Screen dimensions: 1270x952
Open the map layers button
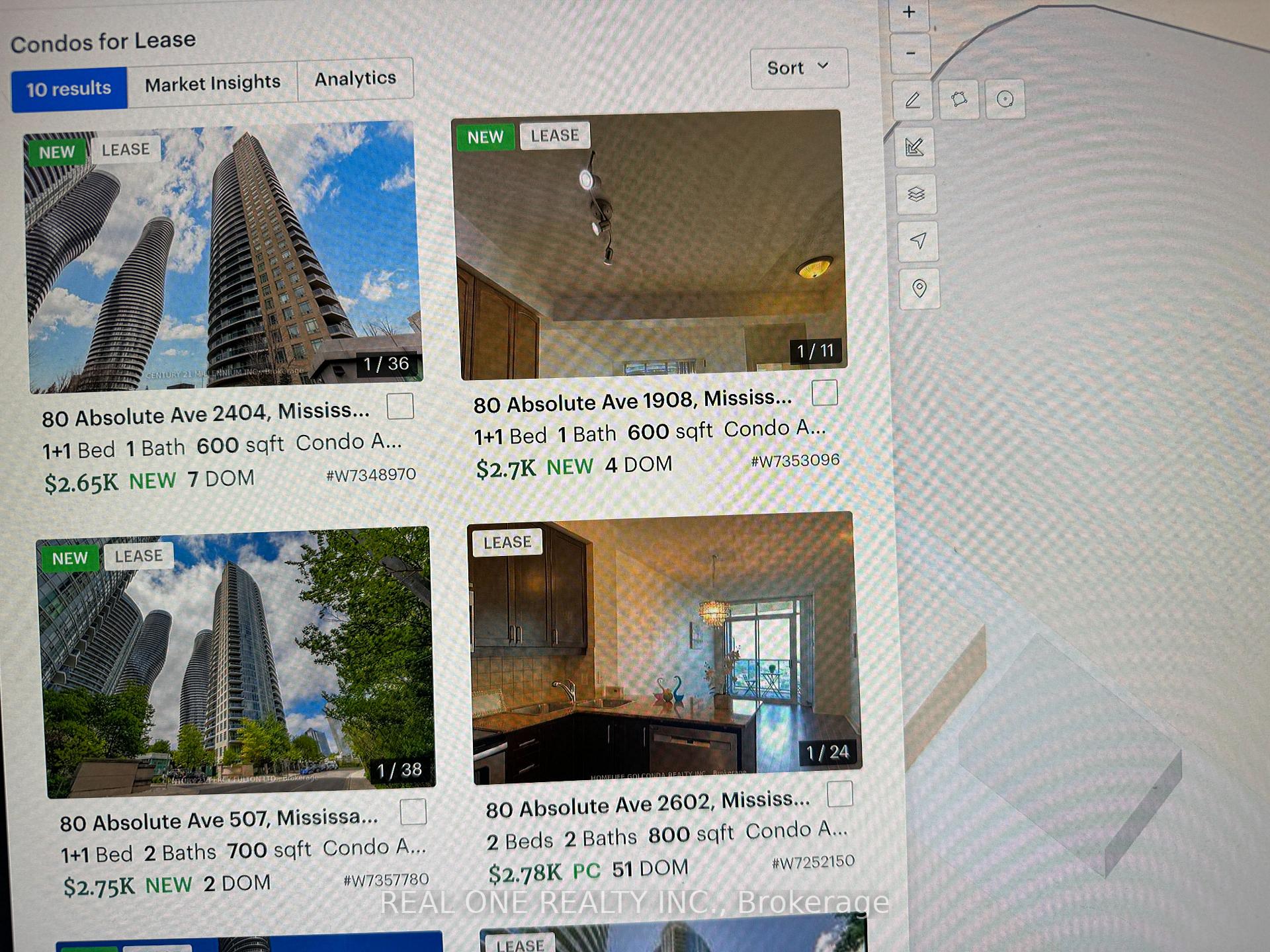click(x=916, y=194)
